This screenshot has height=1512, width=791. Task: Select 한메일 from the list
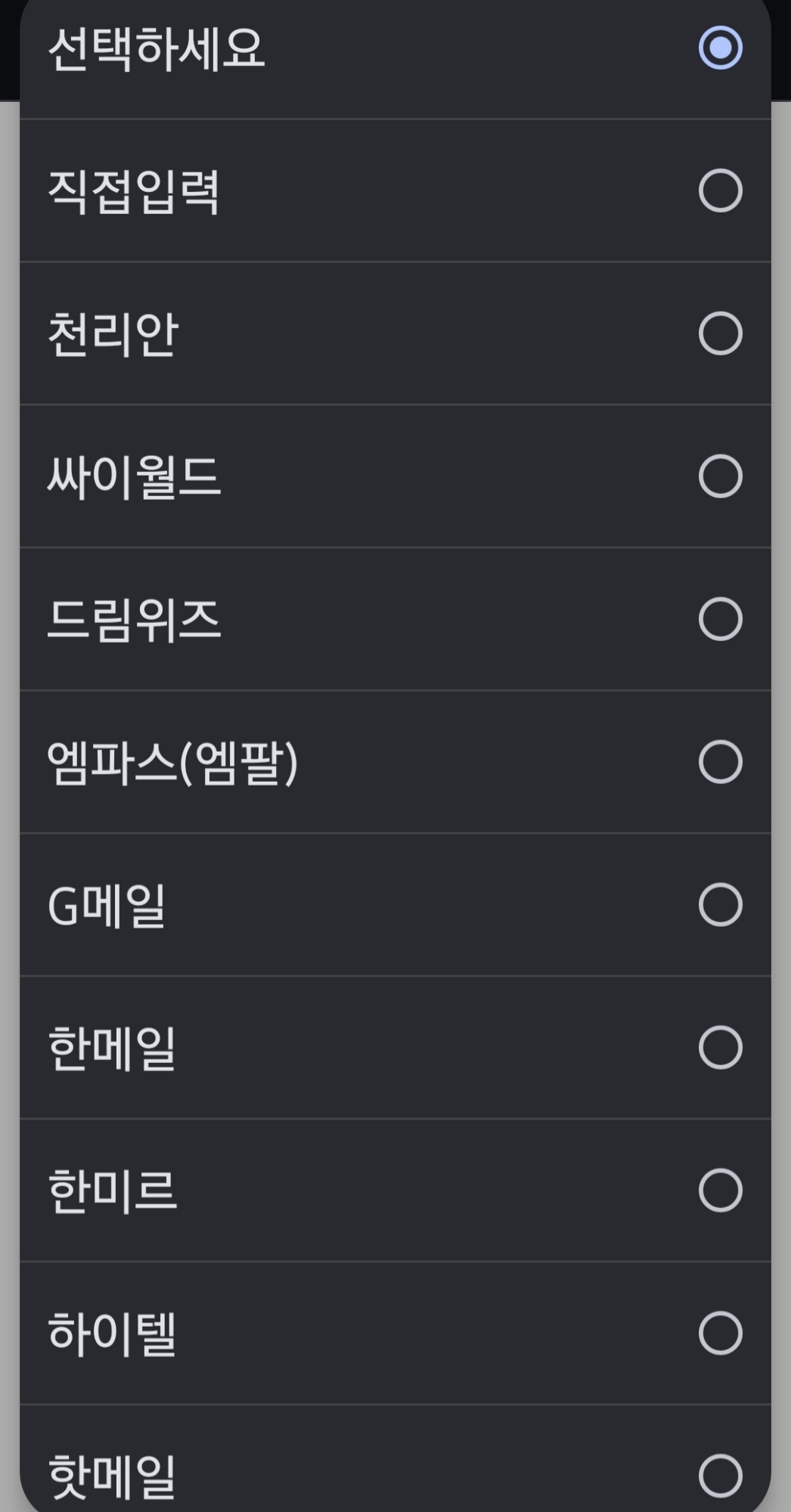[395, 1048]
